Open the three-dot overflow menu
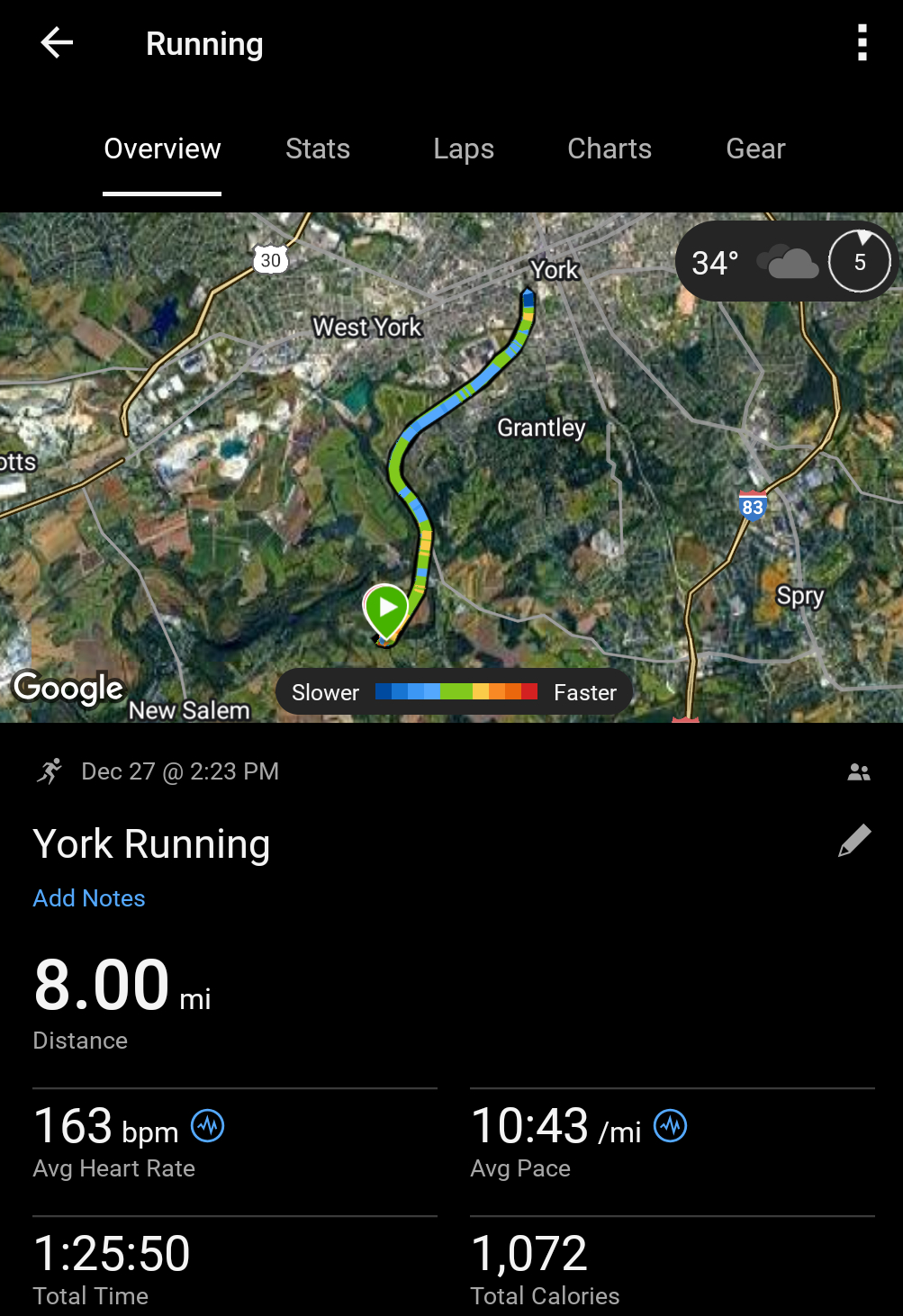The image size is (903, 1316). pyautogui.click(x=862, y=43)
